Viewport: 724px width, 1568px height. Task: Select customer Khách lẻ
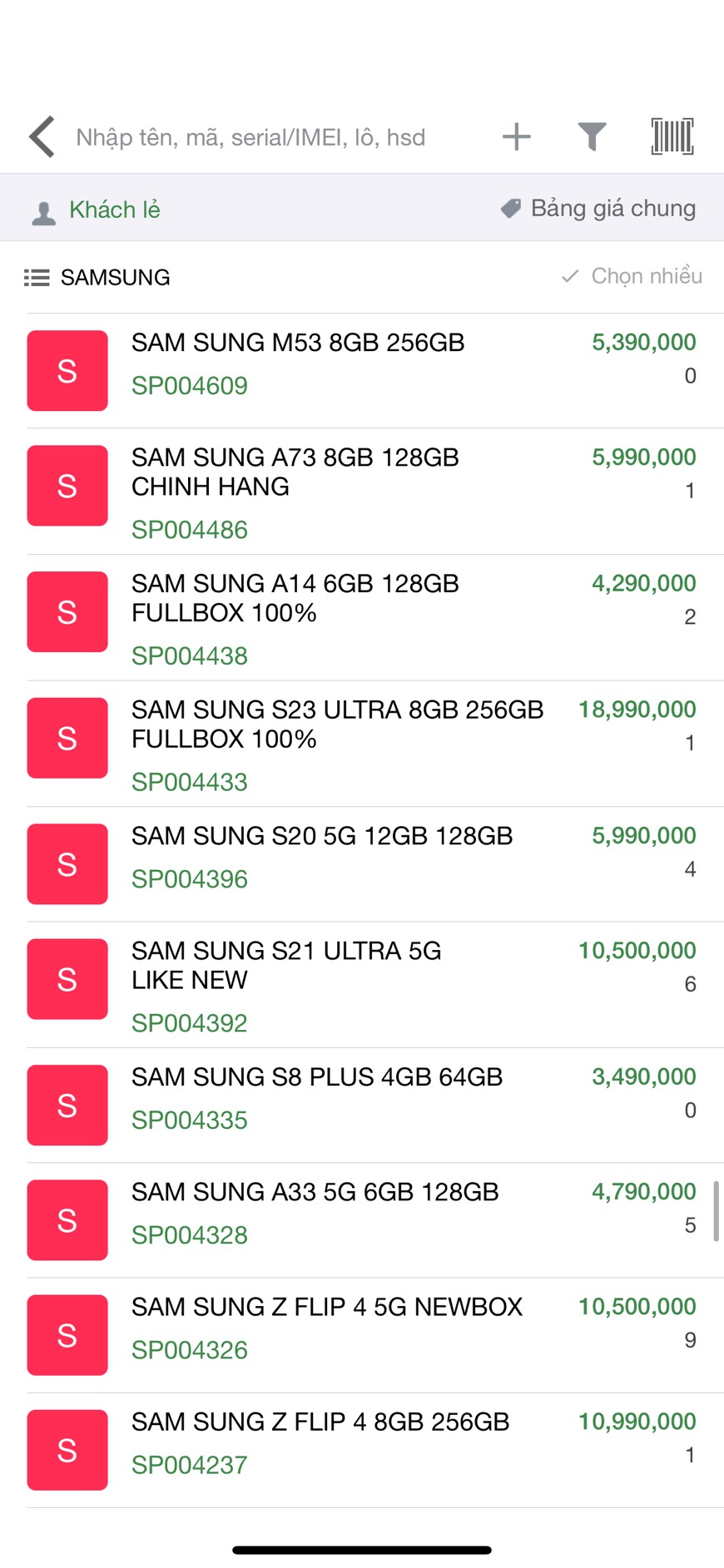pyautogui.click(x=97, y=210)
